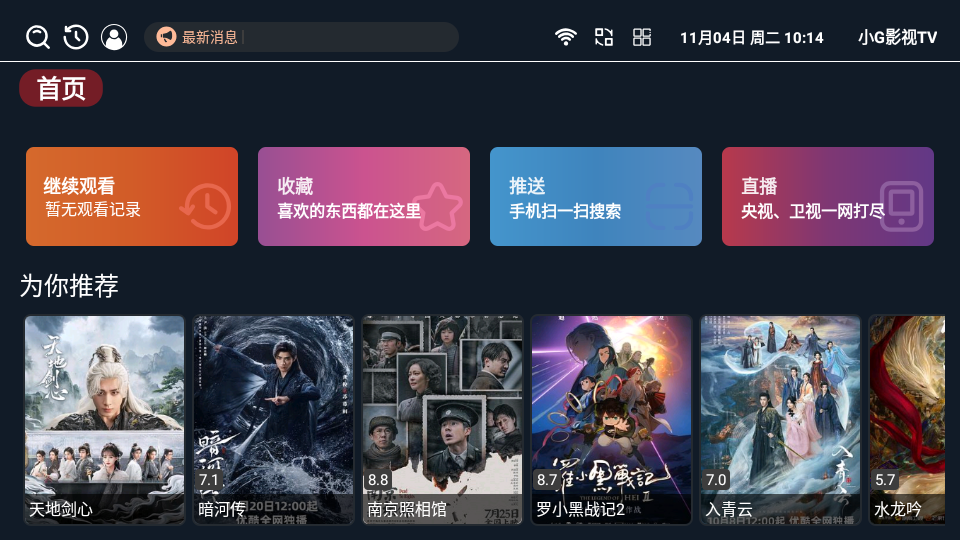Screen dimensions: 960x540
Task: Open the user profile icon
Action: click(x=114, y=37)
